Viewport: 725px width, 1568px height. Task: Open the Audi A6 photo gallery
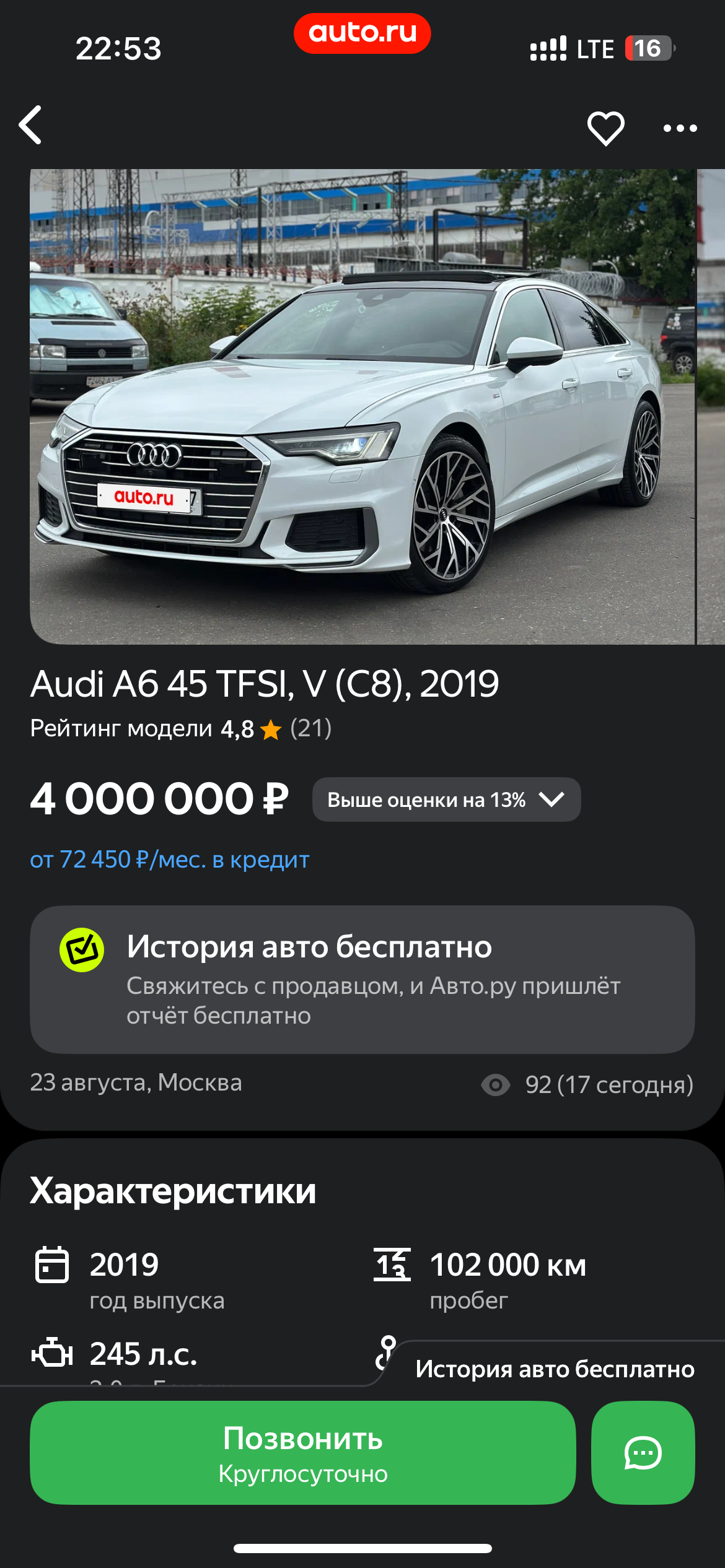(362, 406)
